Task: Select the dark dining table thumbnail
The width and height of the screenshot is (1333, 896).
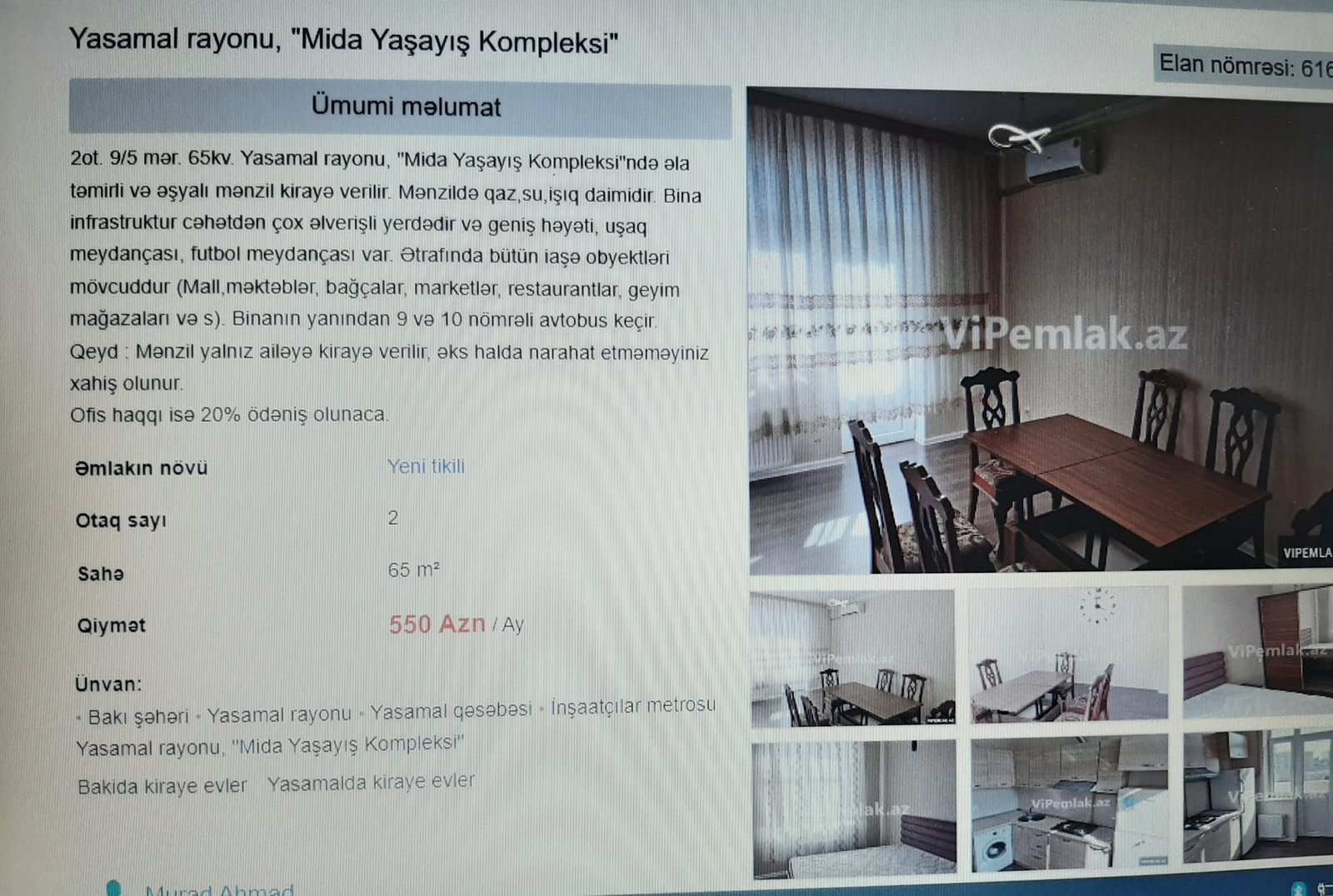Action: [x=851, y=657]
